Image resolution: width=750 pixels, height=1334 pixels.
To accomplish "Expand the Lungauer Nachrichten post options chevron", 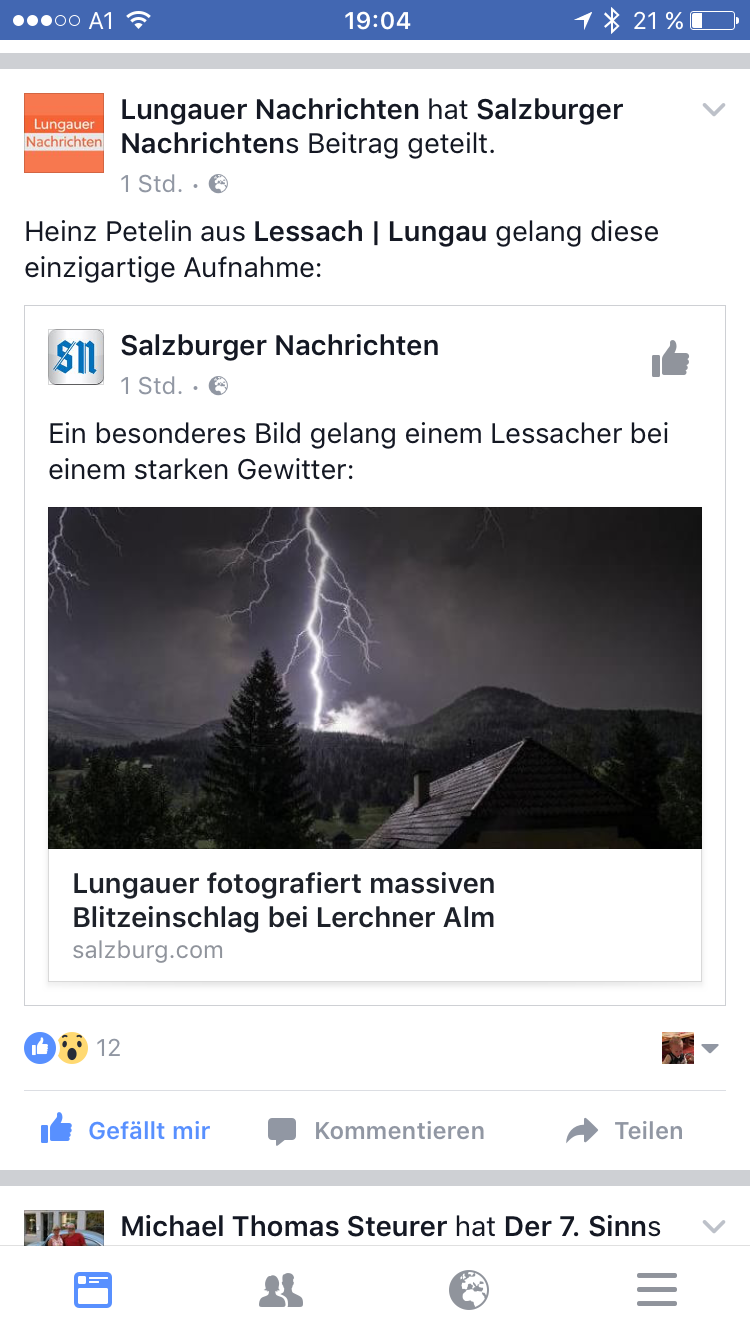I will click(713, 110).
